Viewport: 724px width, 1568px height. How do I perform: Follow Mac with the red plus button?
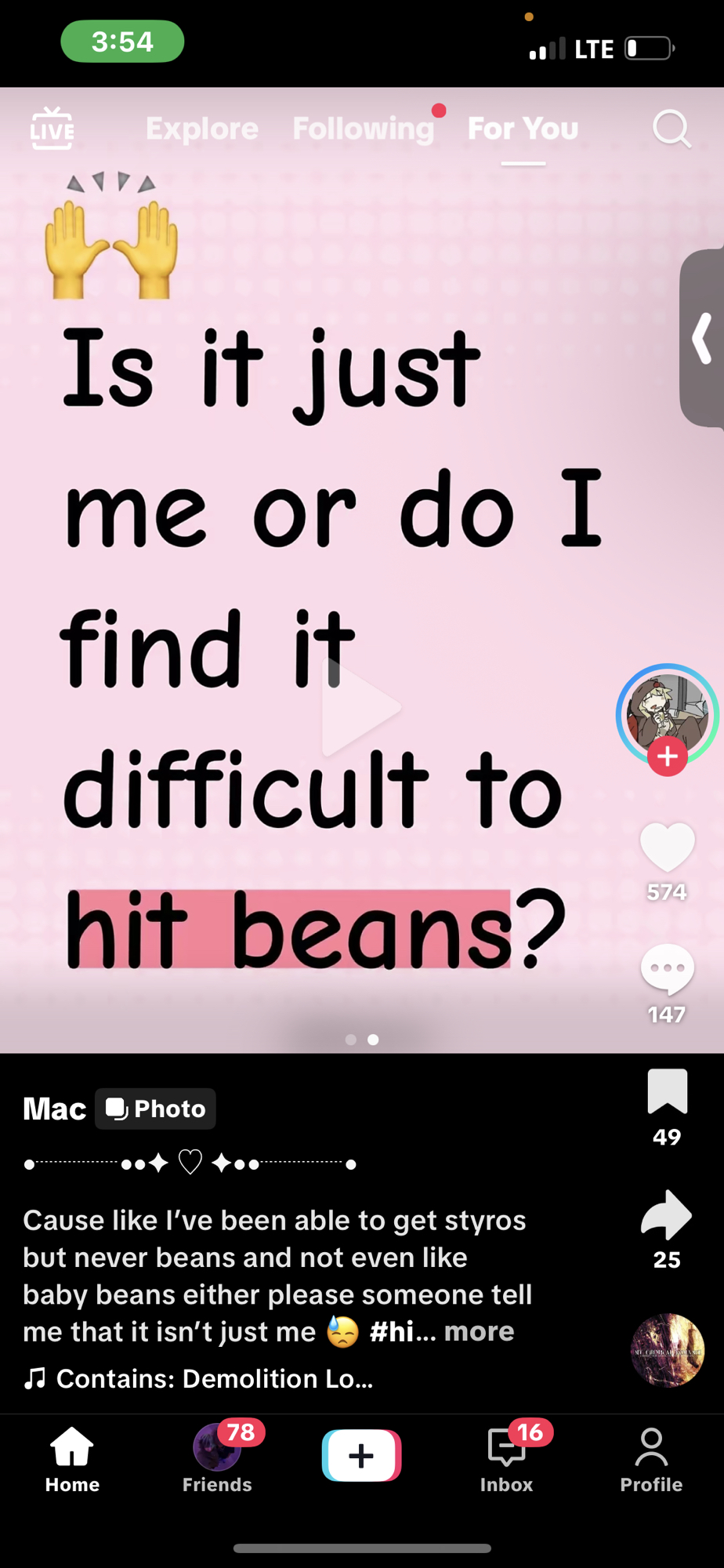point(667,757)
